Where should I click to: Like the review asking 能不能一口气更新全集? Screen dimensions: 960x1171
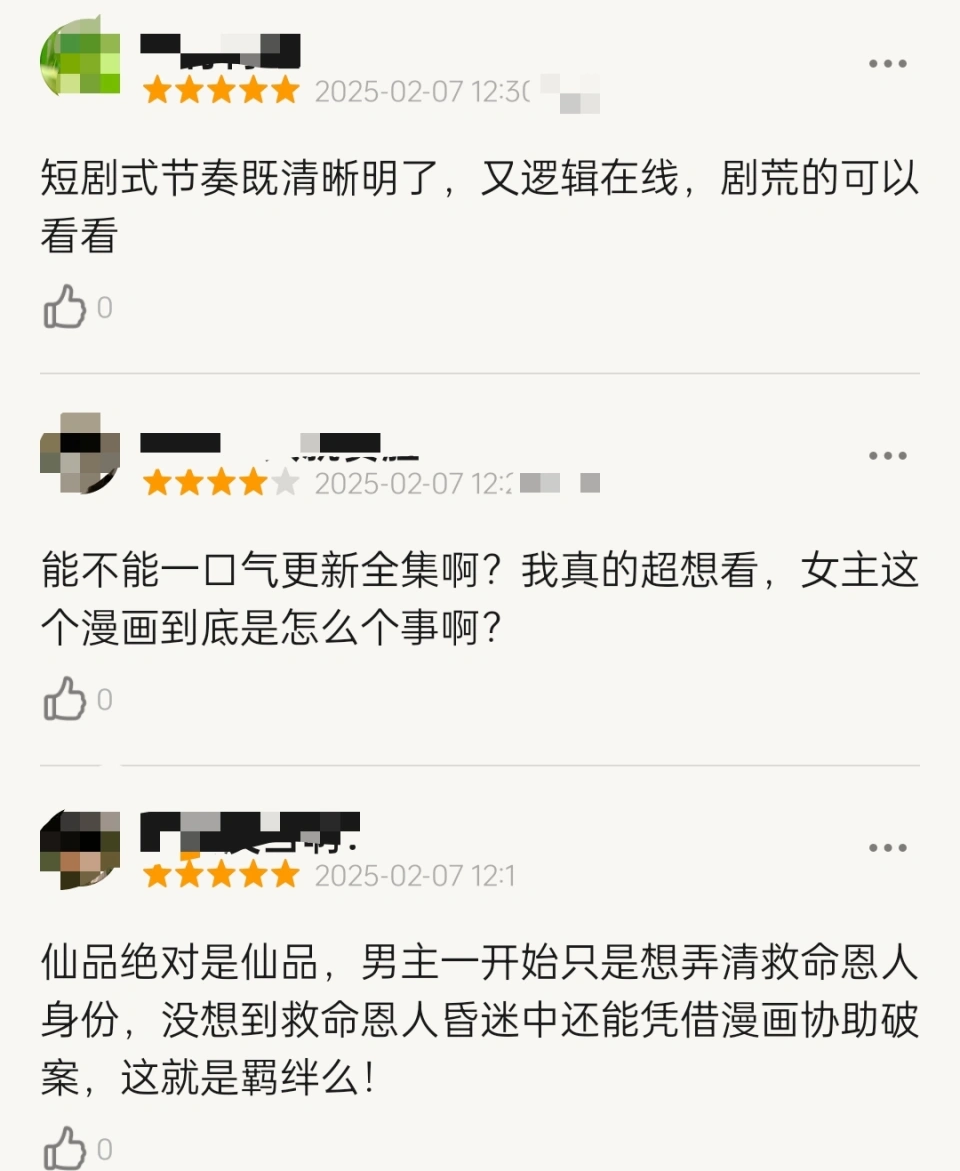tap(66, 699)
